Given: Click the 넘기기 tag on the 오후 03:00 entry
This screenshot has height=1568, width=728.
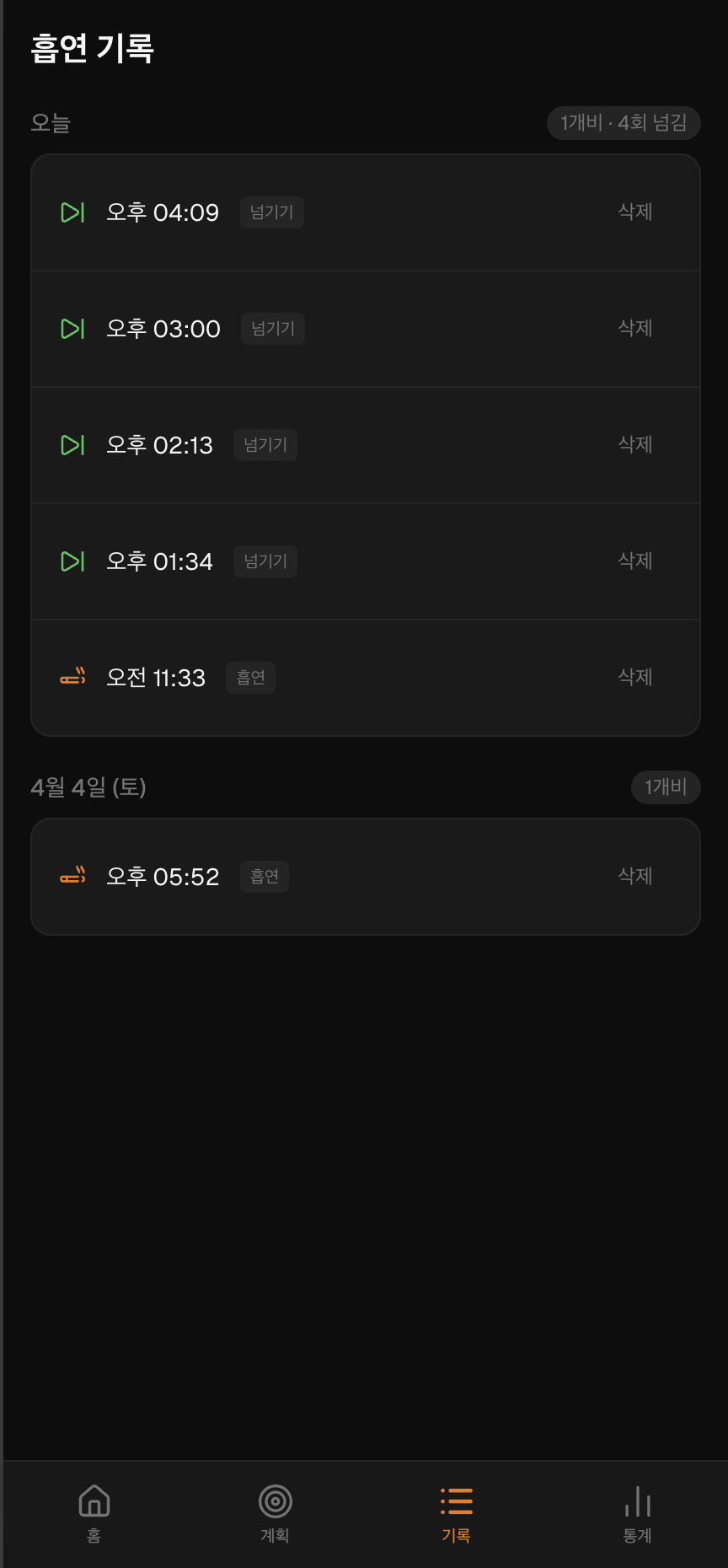Looking at the screenshot, I should [272, 329].
